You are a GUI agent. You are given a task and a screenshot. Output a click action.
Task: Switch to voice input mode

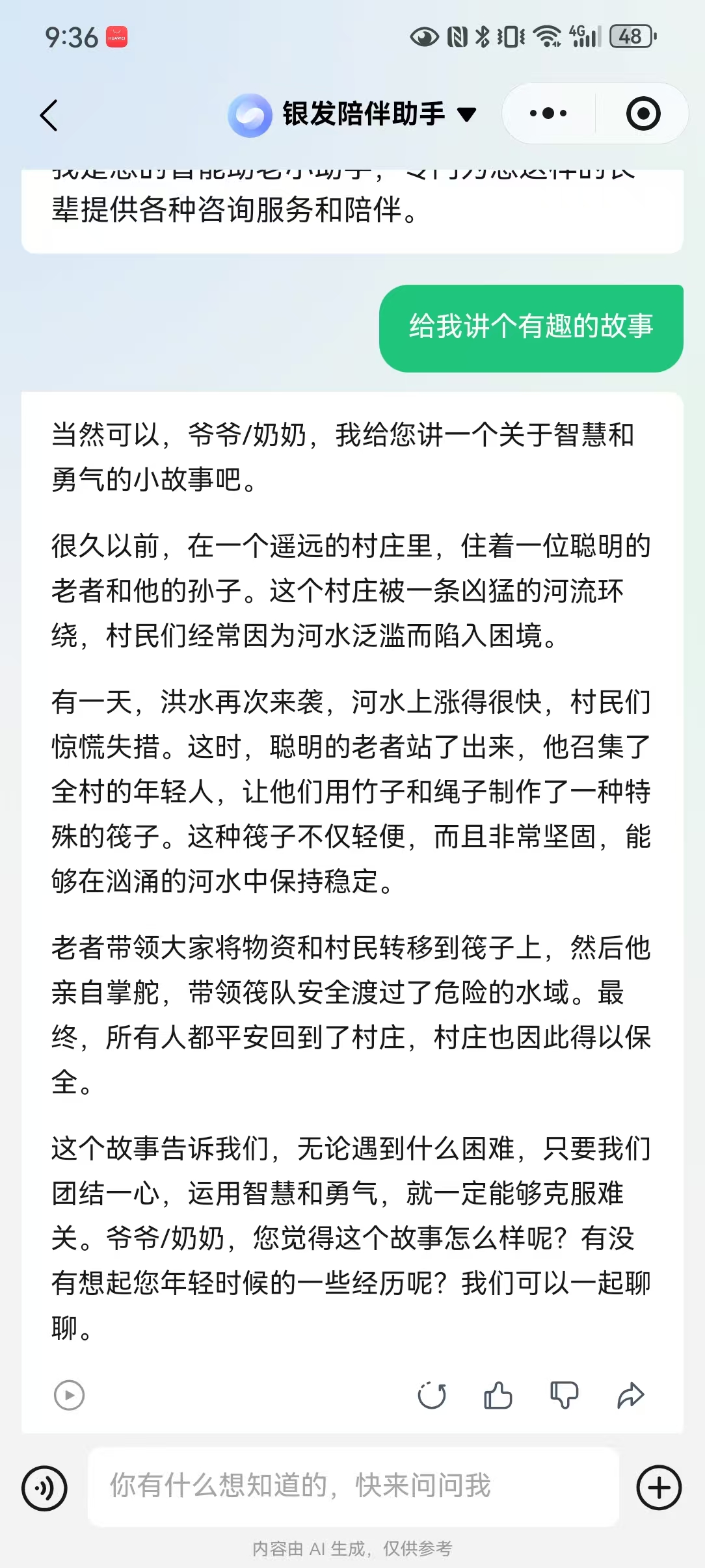(44, 1487)
